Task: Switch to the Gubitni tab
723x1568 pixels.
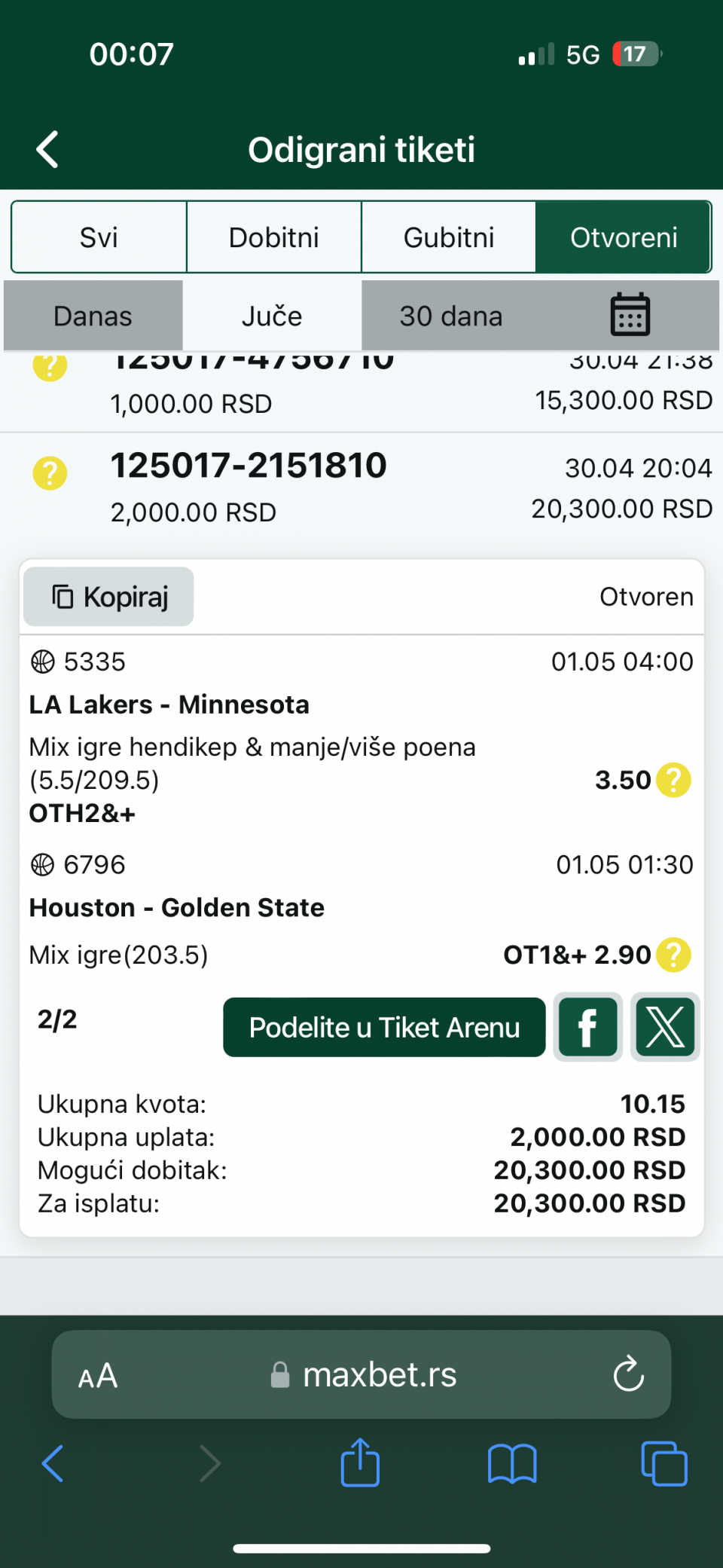Action: (449, 237)
